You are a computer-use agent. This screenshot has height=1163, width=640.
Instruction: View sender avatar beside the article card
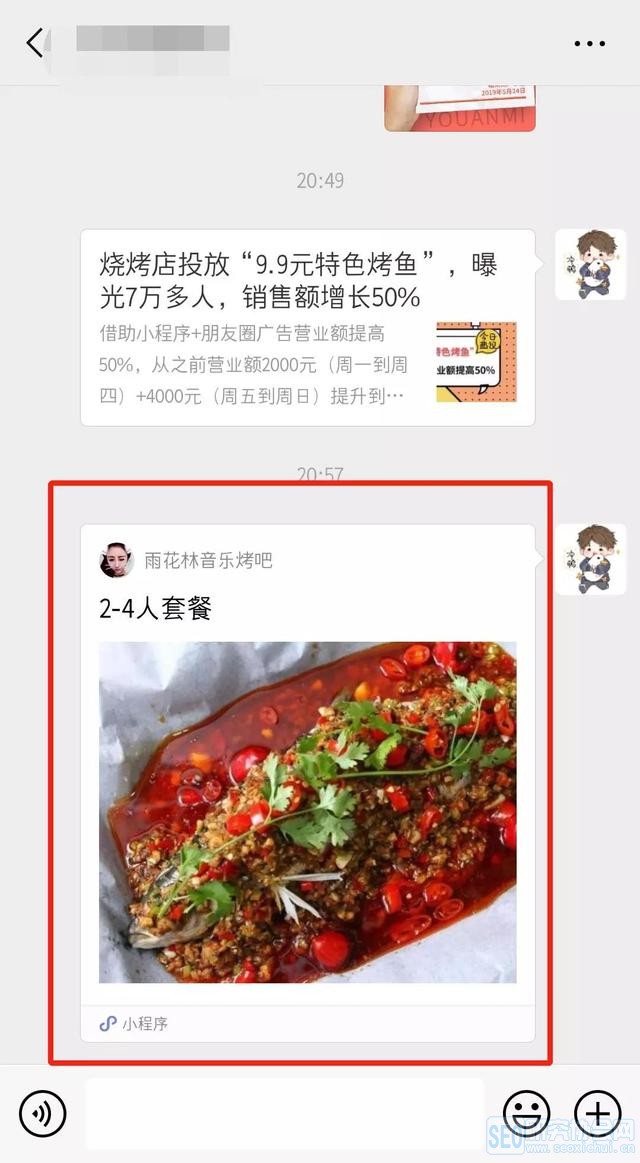pyautogui.click(x=590, y=264)
